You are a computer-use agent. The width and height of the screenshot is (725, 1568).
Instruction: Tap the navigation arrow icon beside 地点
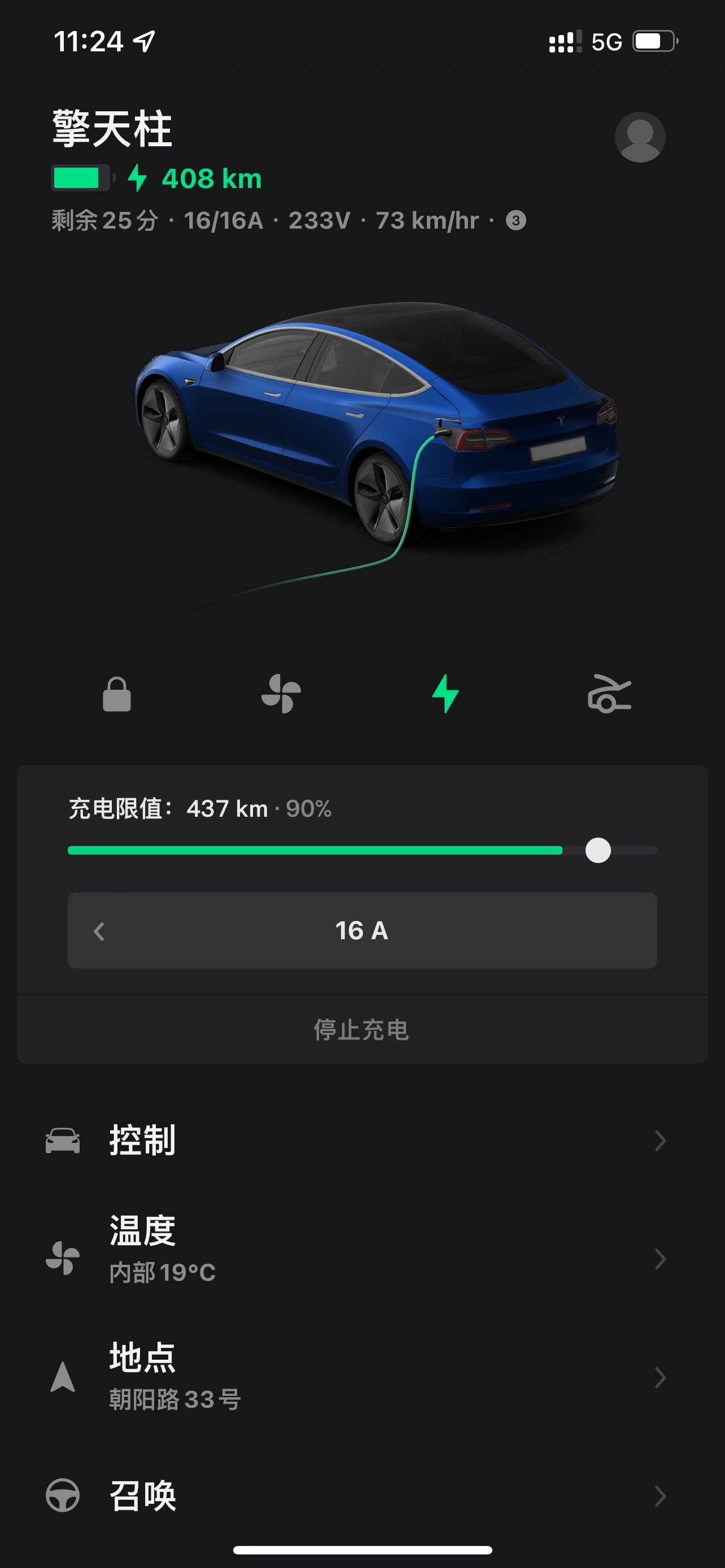point(64,1376)
